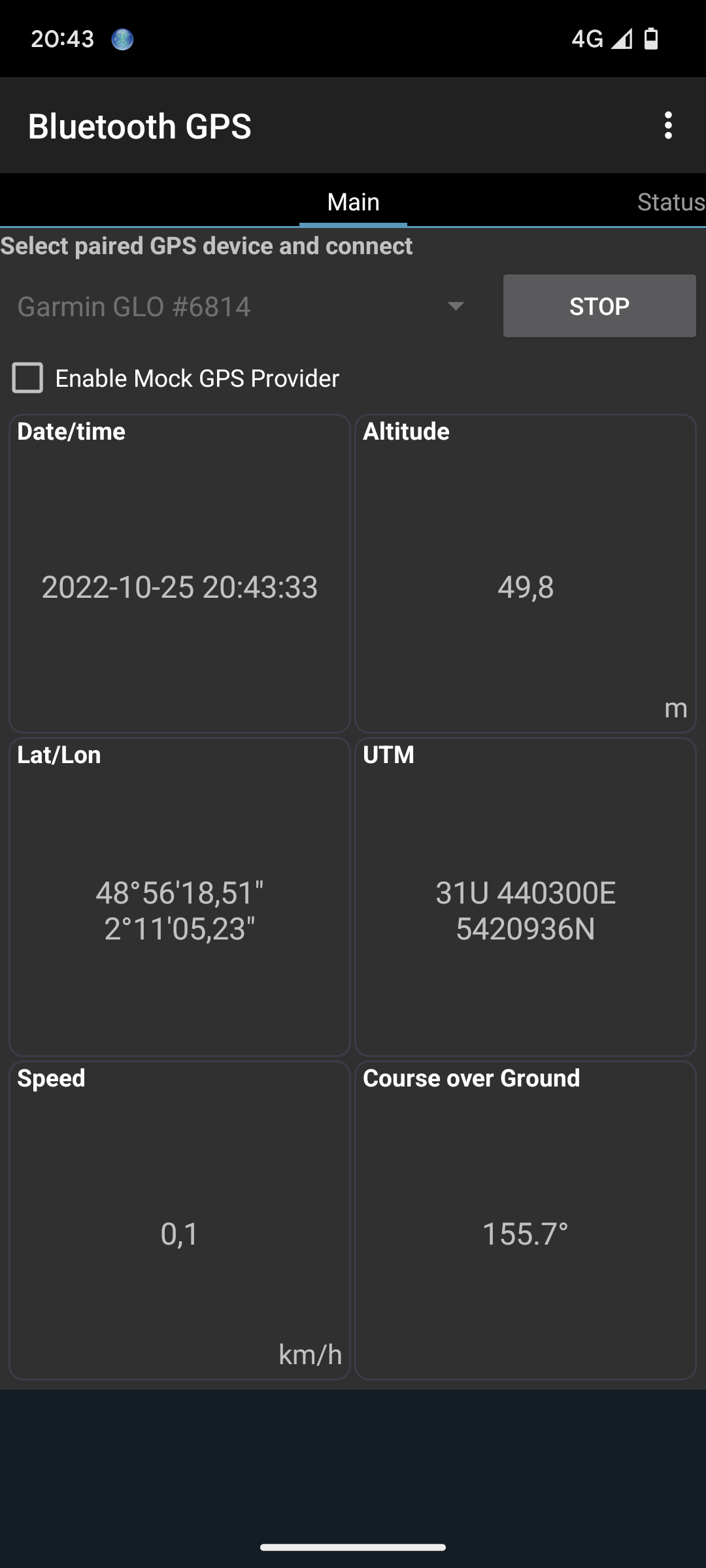This screenshot has width=706, height=1568.
Task: Select the Main tab
Action: [353, 202]
